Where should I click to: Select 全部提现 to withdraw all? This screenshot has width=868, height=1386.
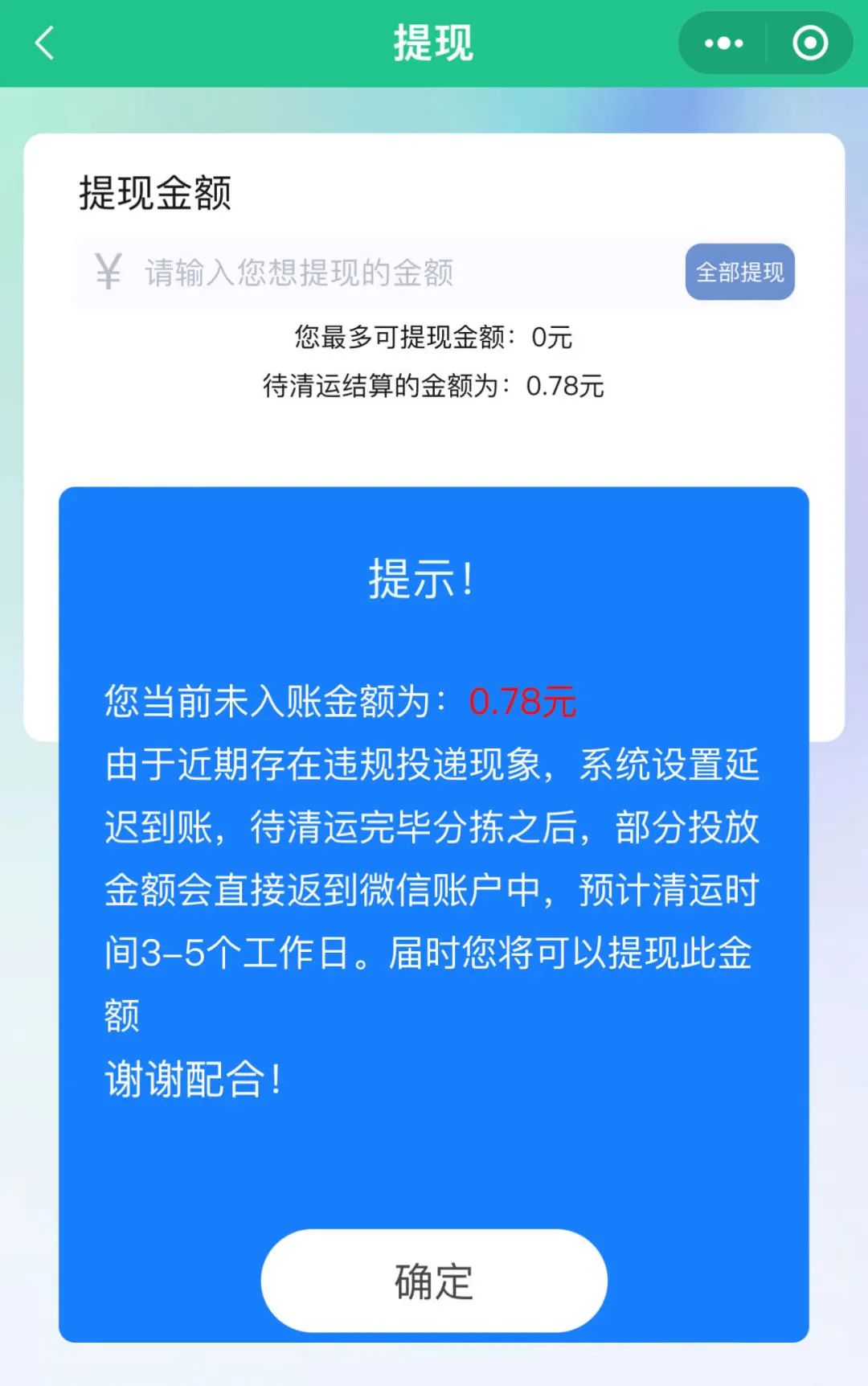tap(739, 273)
